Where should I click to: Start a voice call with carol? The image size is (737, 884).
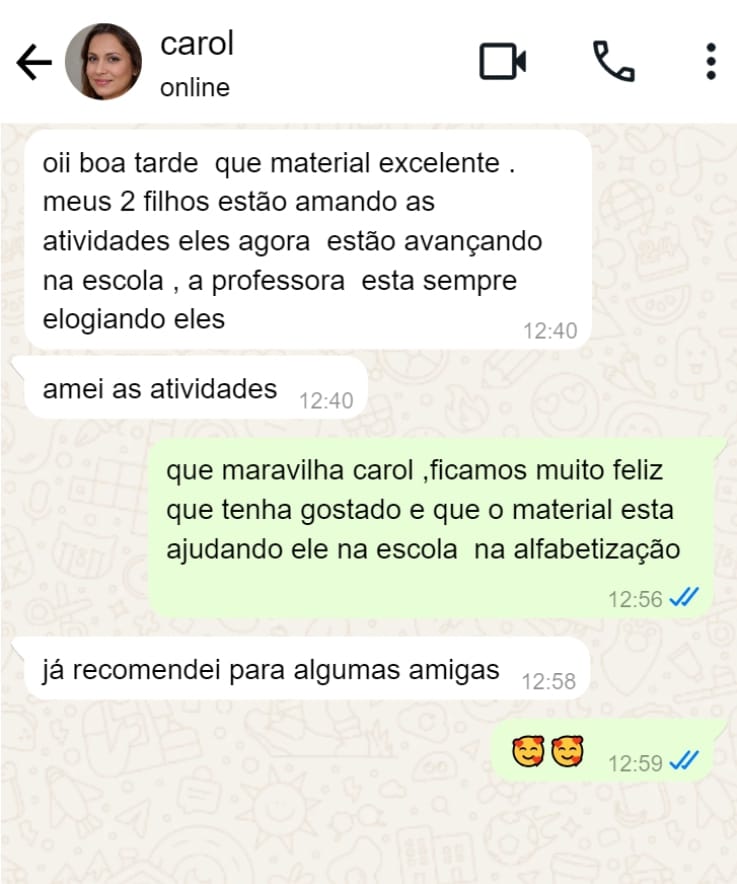click(613, 62)
